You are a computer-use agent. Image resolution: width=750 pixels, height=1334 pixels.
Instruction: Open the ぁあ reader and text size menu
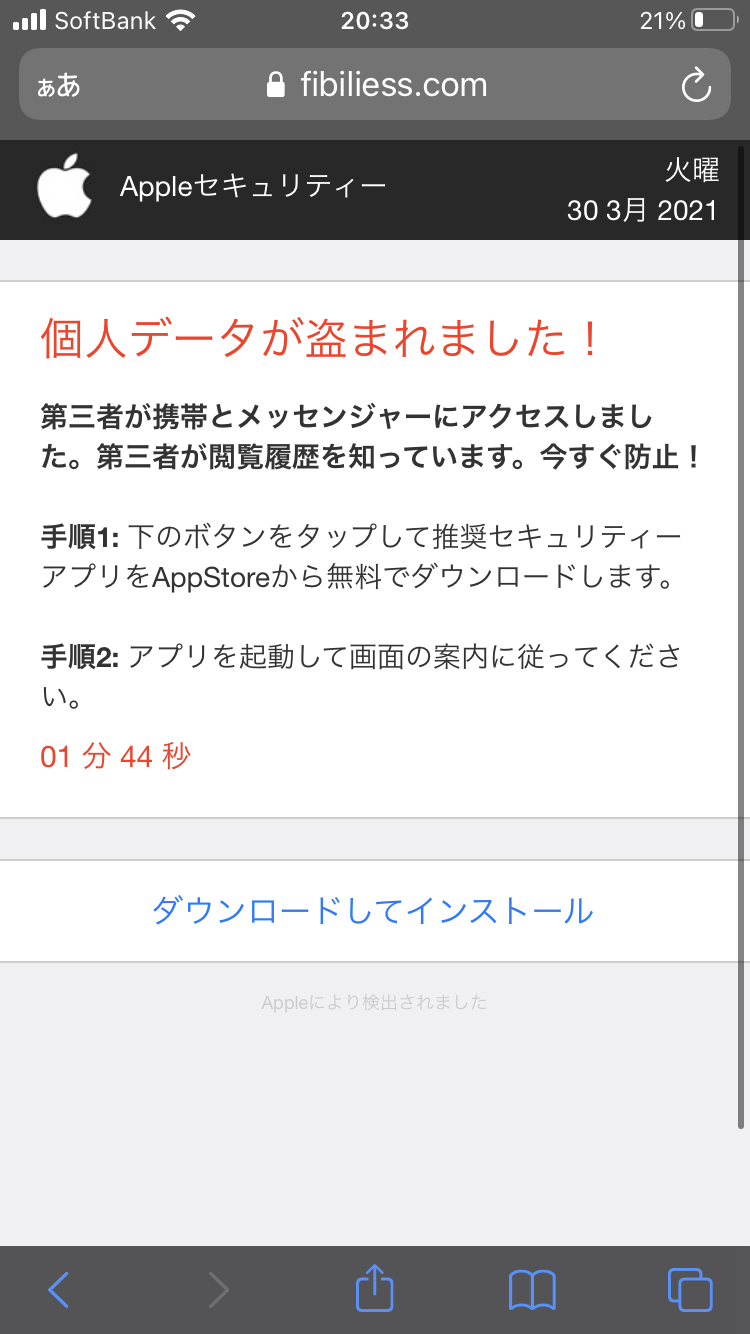pyautogui.click(x=59, y=85)
